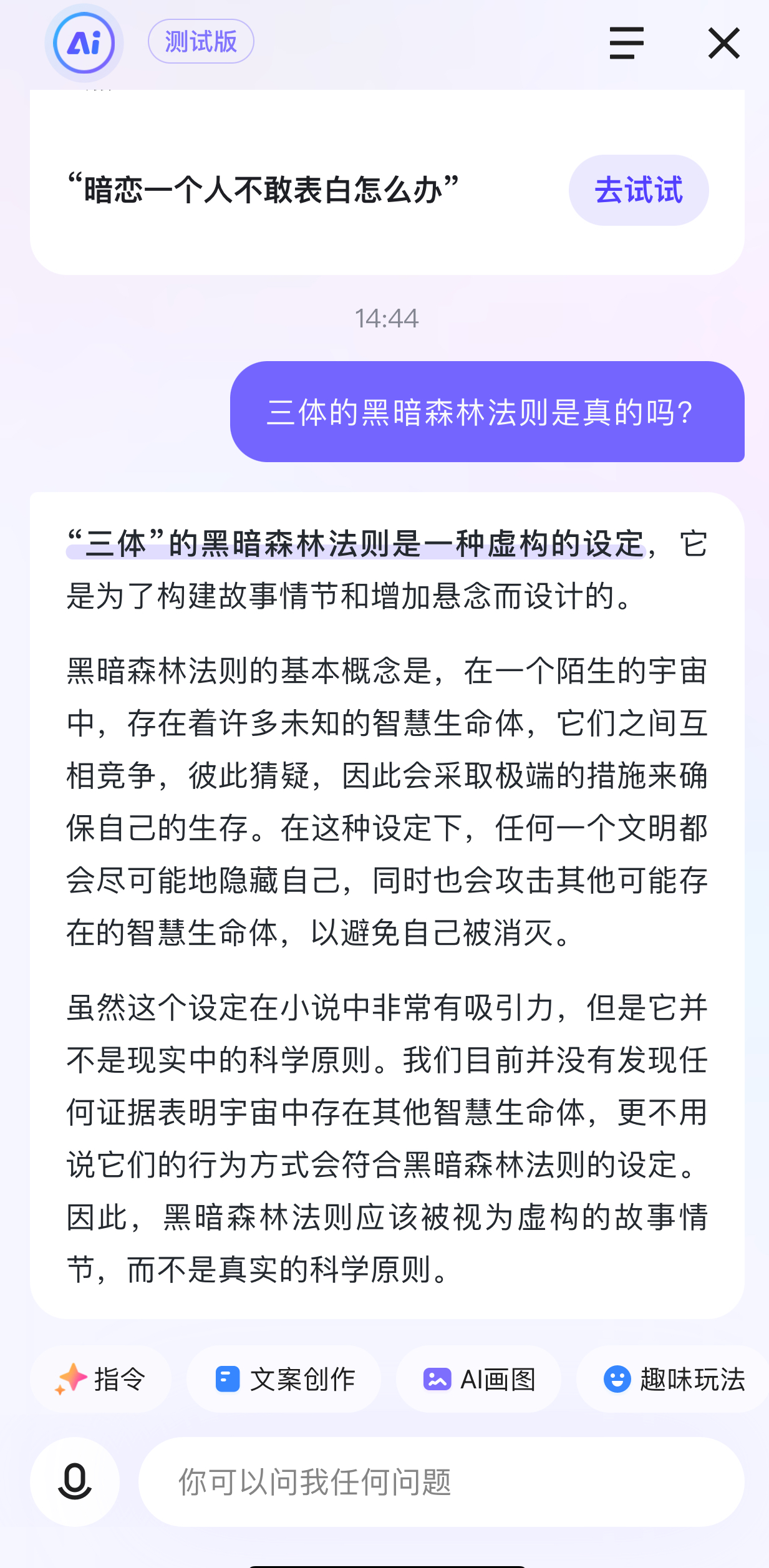Open the 指令 chip
This screenshot has height=1568, width=769.
pyautogui.click(x=100, y=1379)
